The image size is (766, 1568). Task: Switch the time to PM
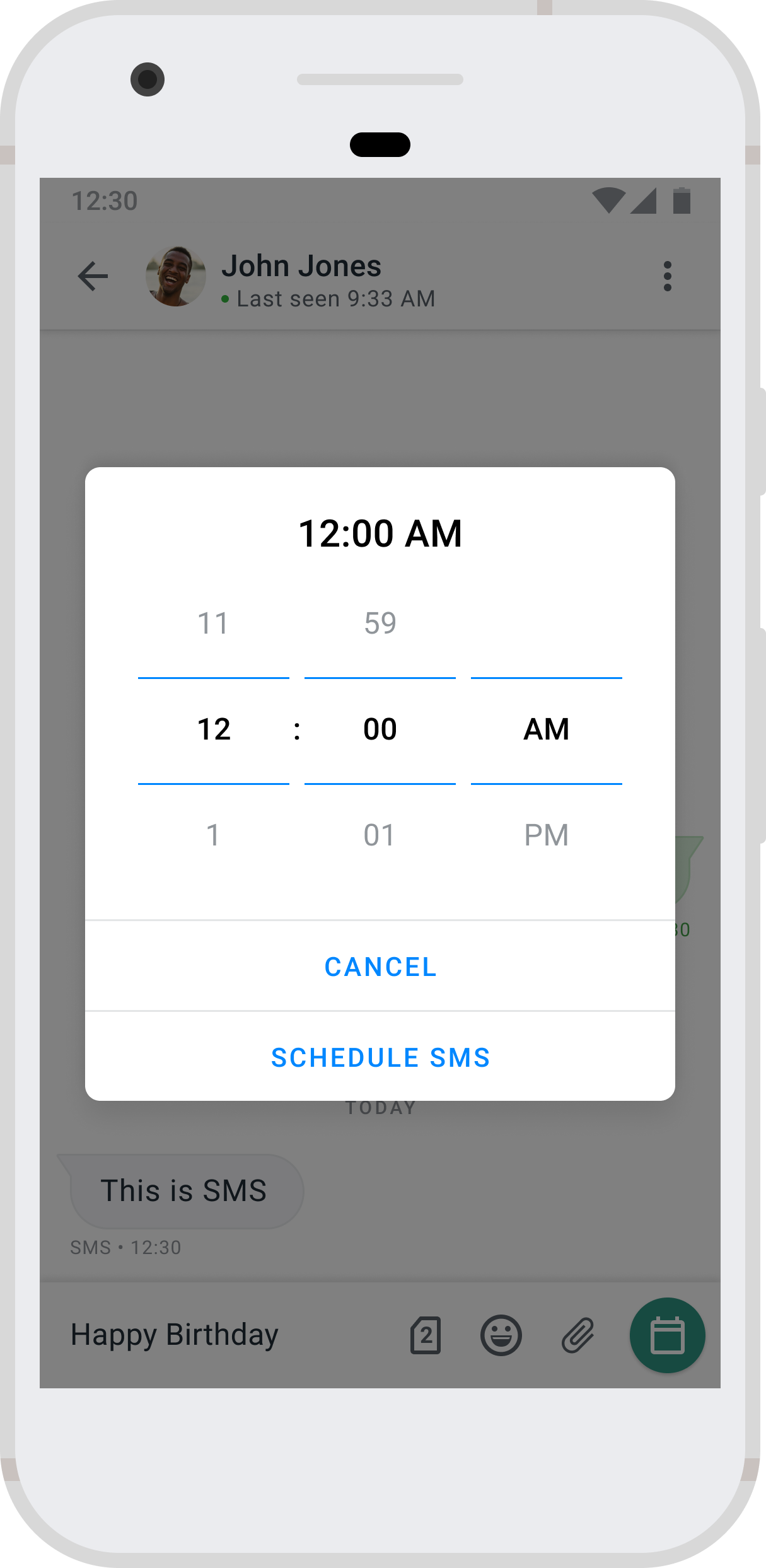[547, 835]
